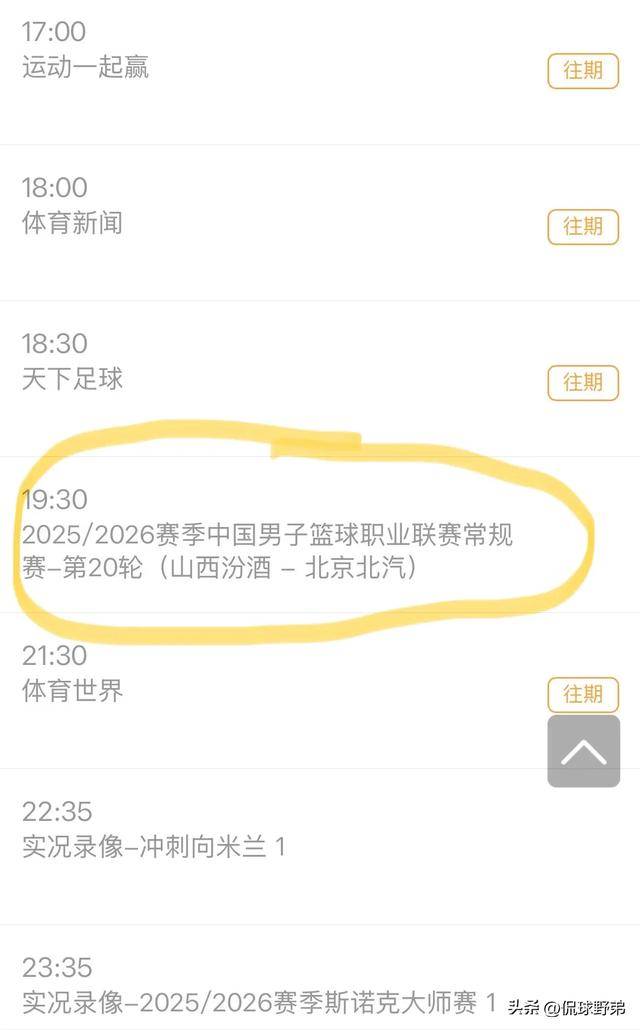The width and height of the screenshot is (640, 1030).
Task: Open 往期 episodes of 体育新闻
Action: pos(582,226)
